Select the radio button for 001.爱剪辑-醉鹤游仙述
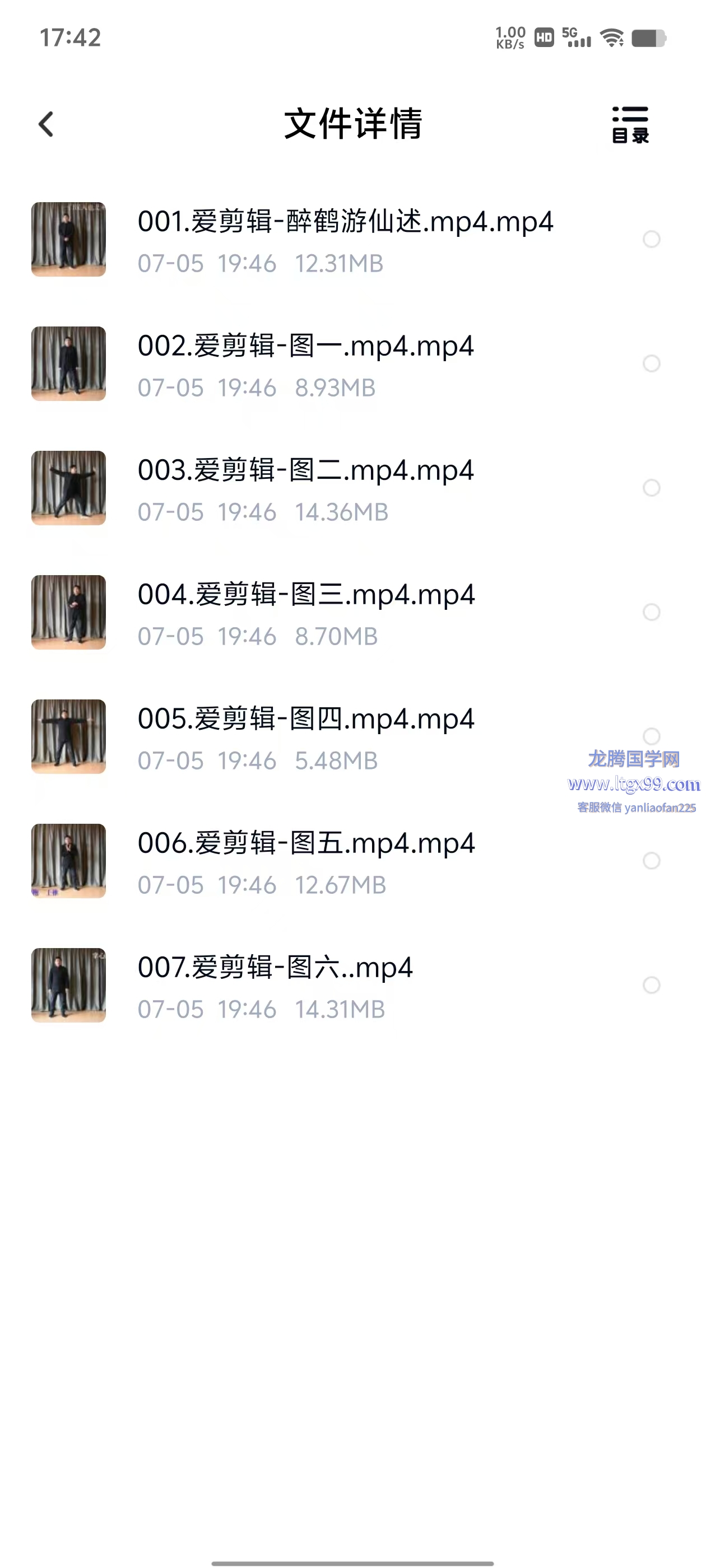Screen dimensions: 706x1568 click(x=651, y=239)
